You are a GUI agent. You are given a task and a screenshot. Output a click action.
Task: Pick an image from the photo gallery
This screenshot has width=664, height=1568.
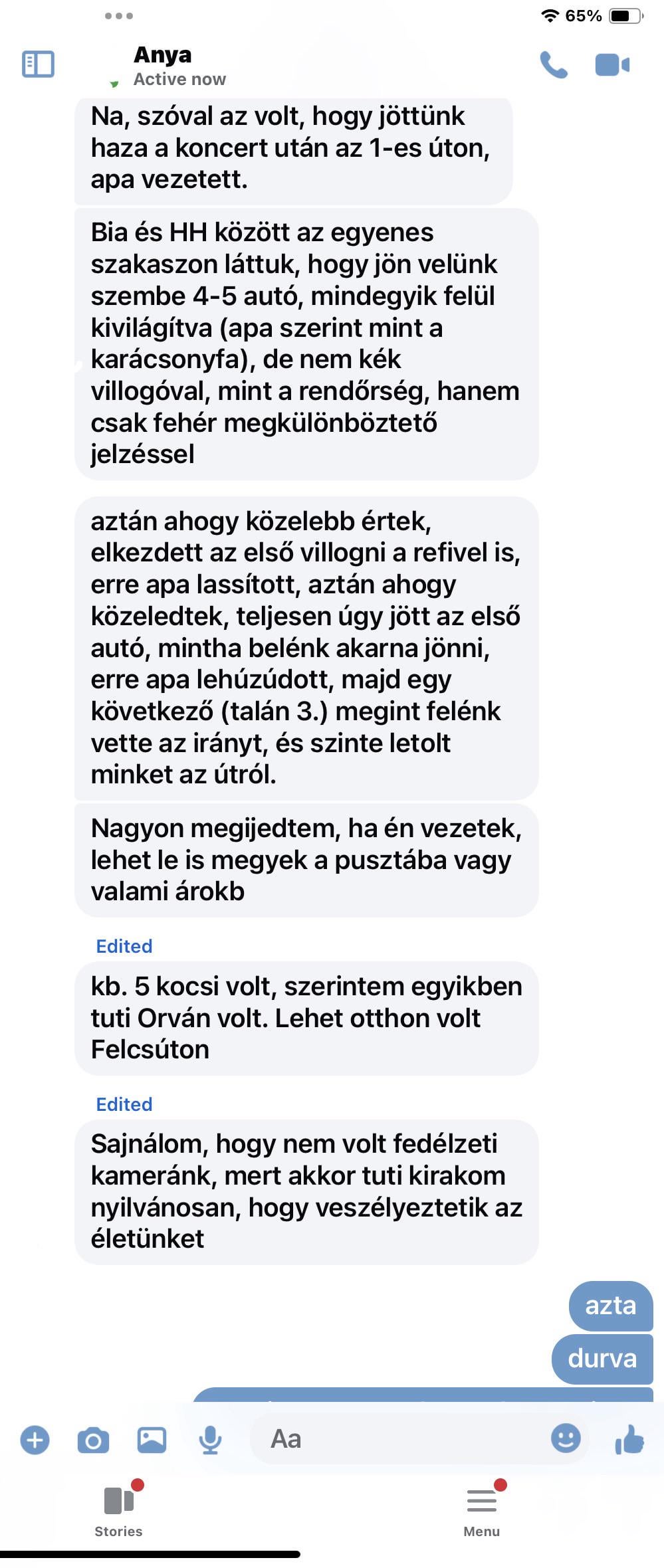pos(152,1440)
